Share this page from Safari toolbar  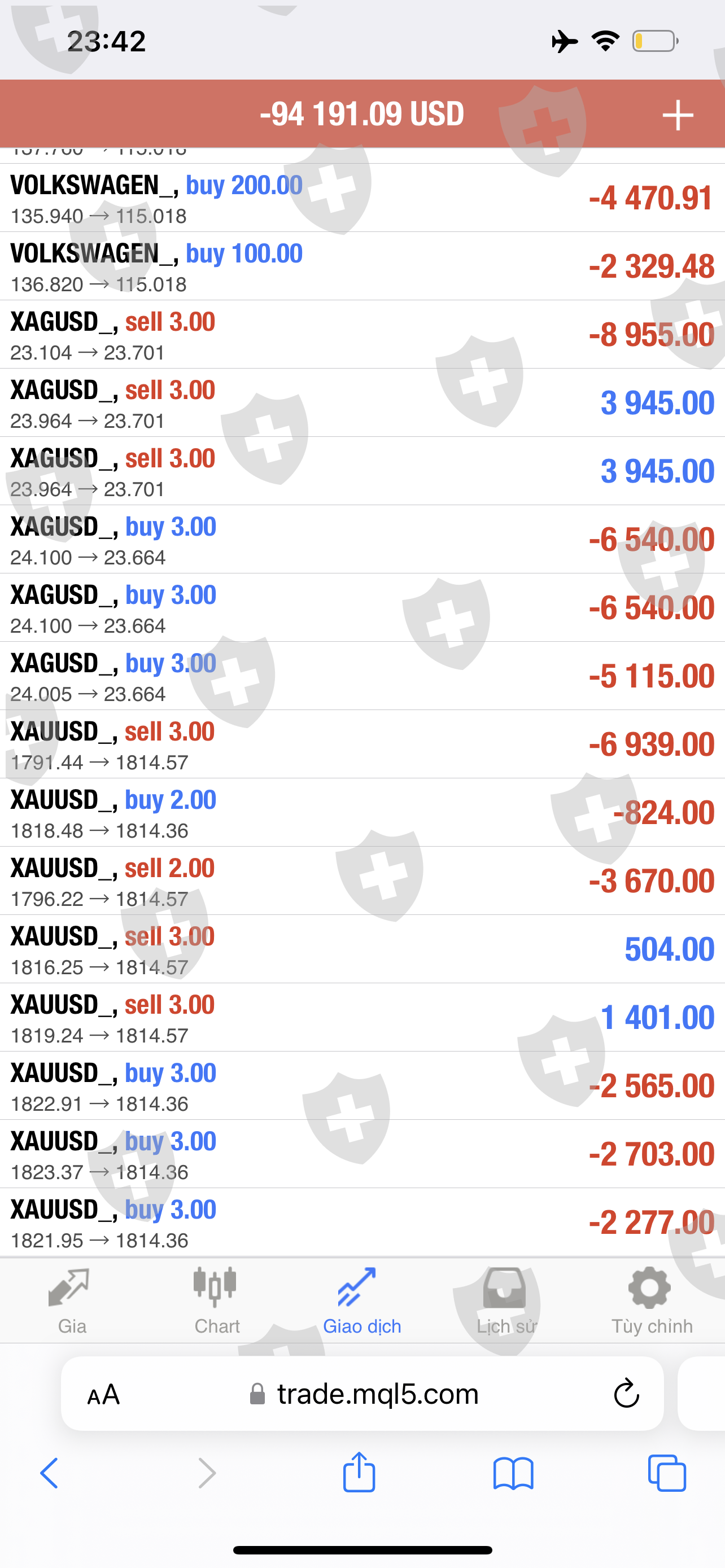click(359, 1473)
